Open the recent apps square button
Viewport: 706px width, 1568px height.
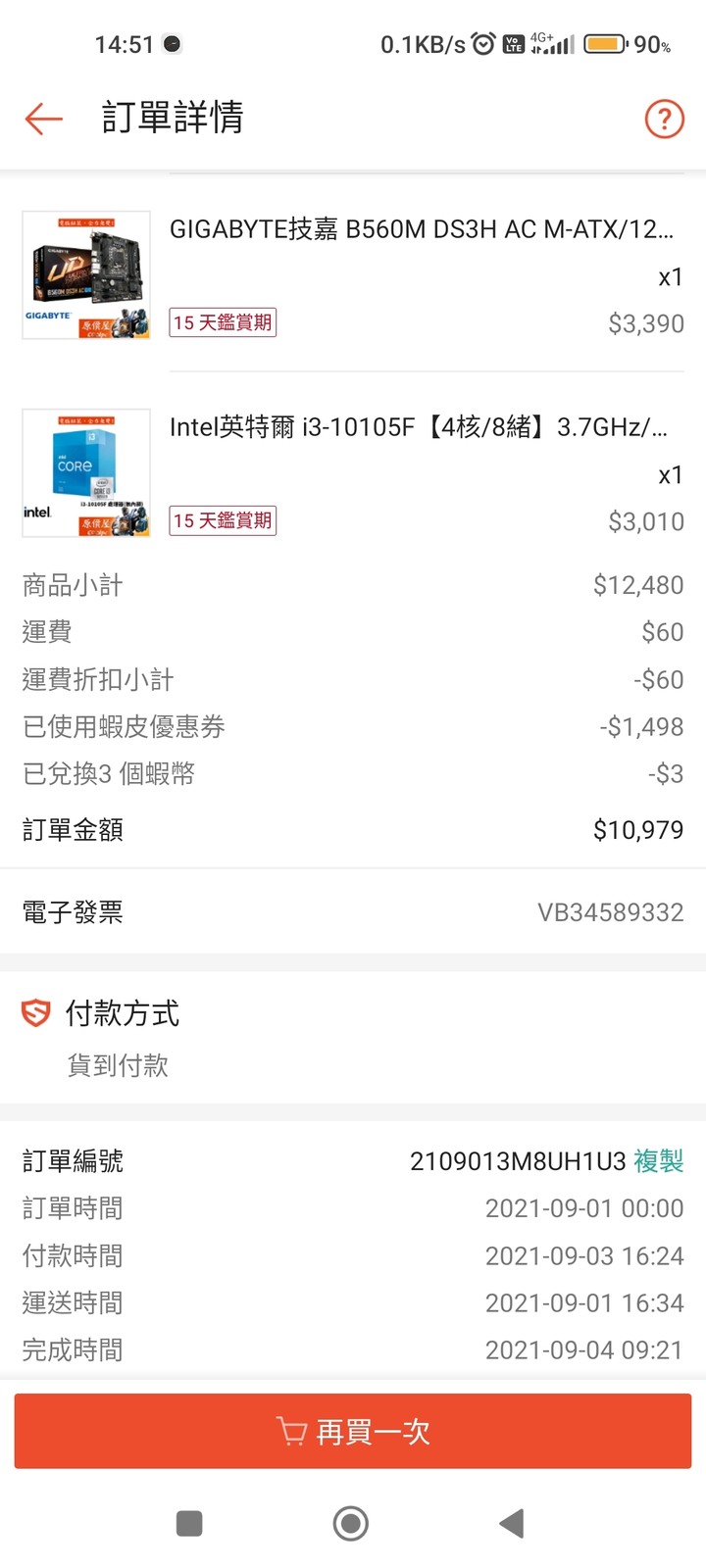[189, 1523]
